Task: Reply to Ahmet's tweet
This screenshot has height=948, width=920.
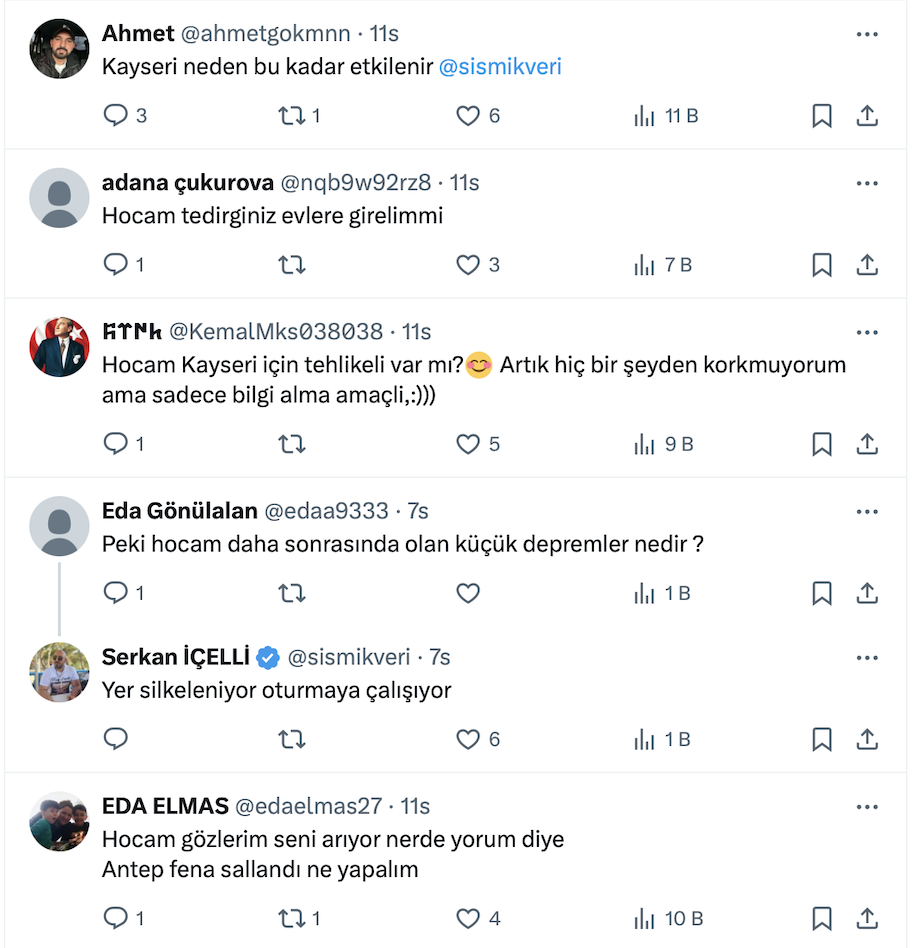Action: pos(116,116)
